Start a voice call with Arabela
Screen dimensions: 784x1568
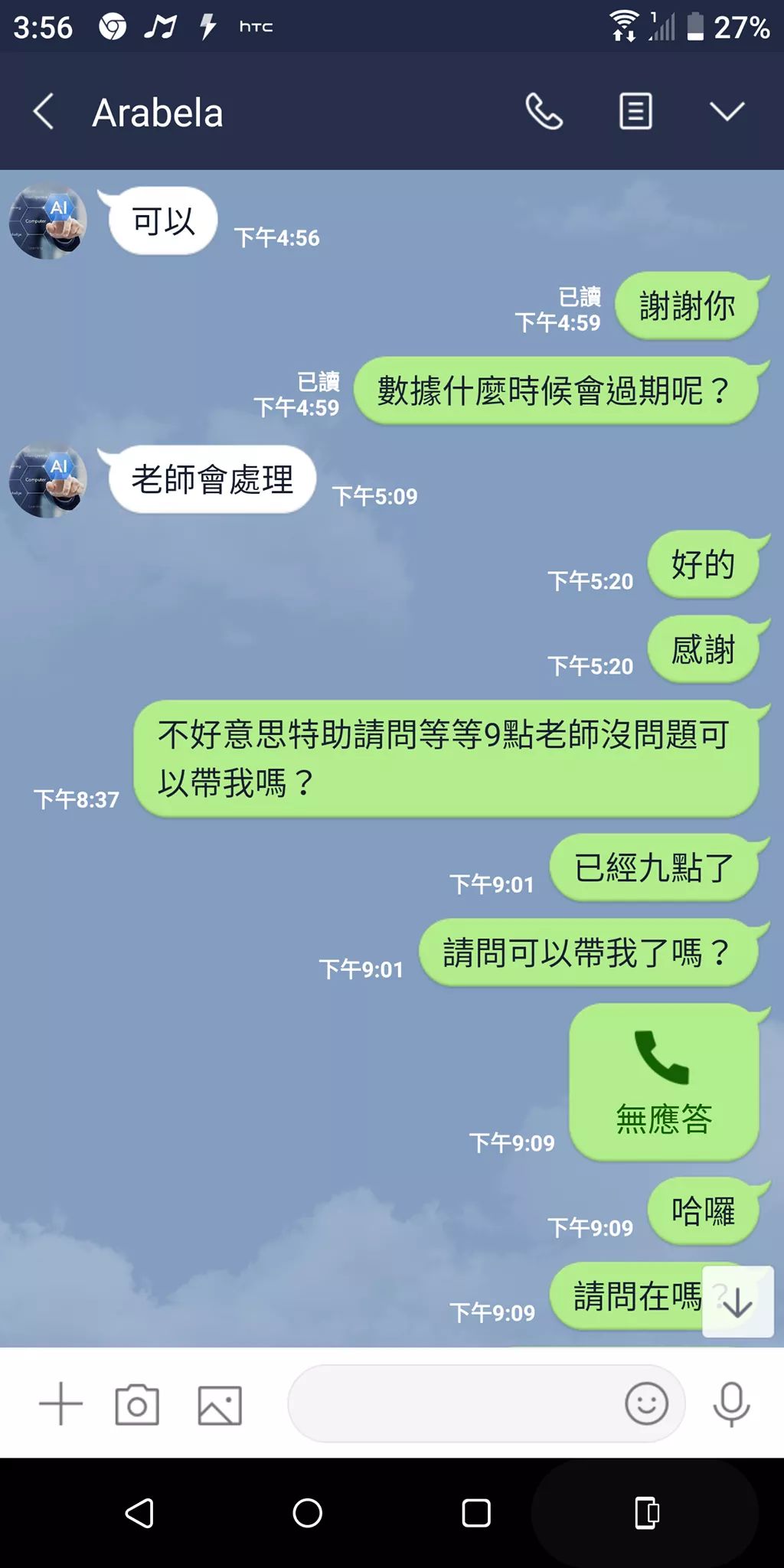pos(544,112)
